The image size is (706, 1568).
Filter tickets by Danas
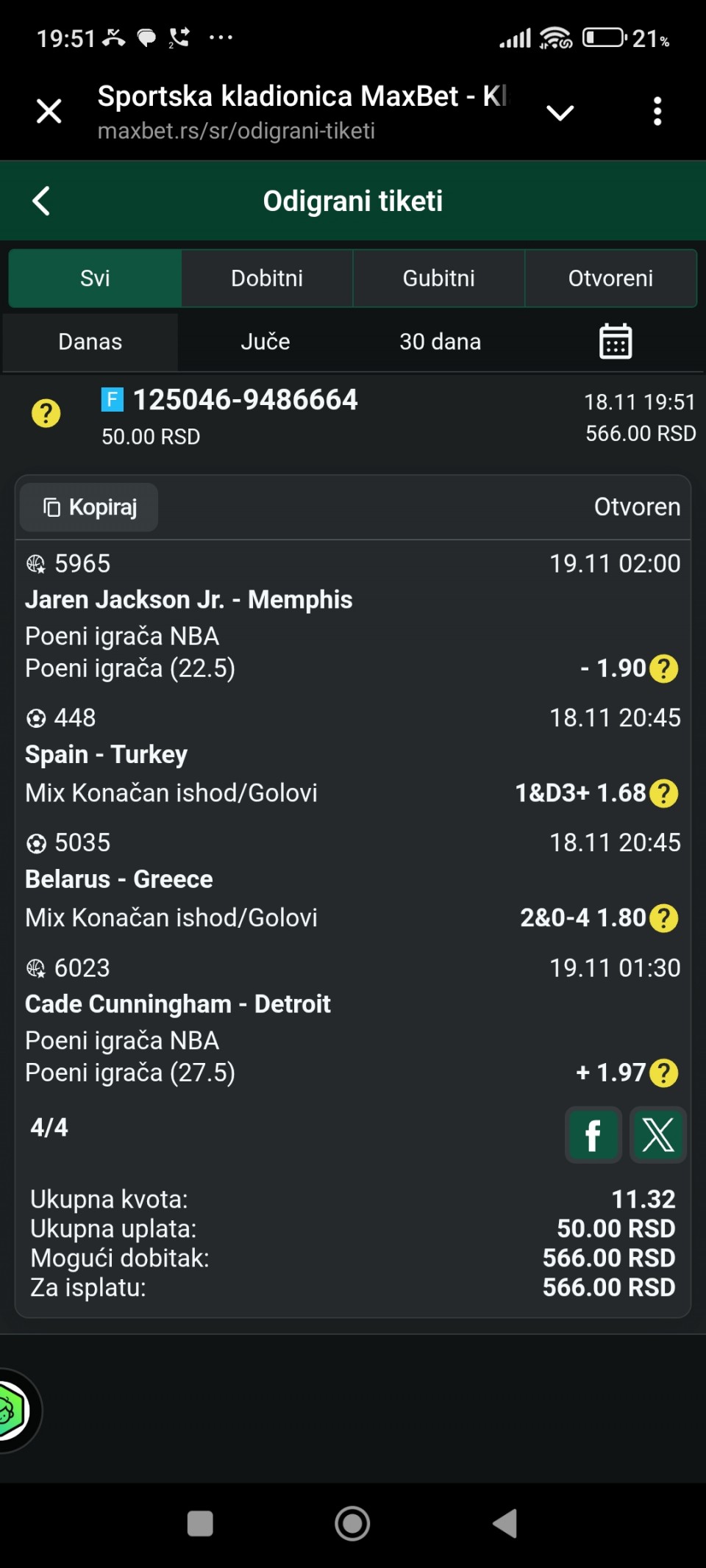90,342
